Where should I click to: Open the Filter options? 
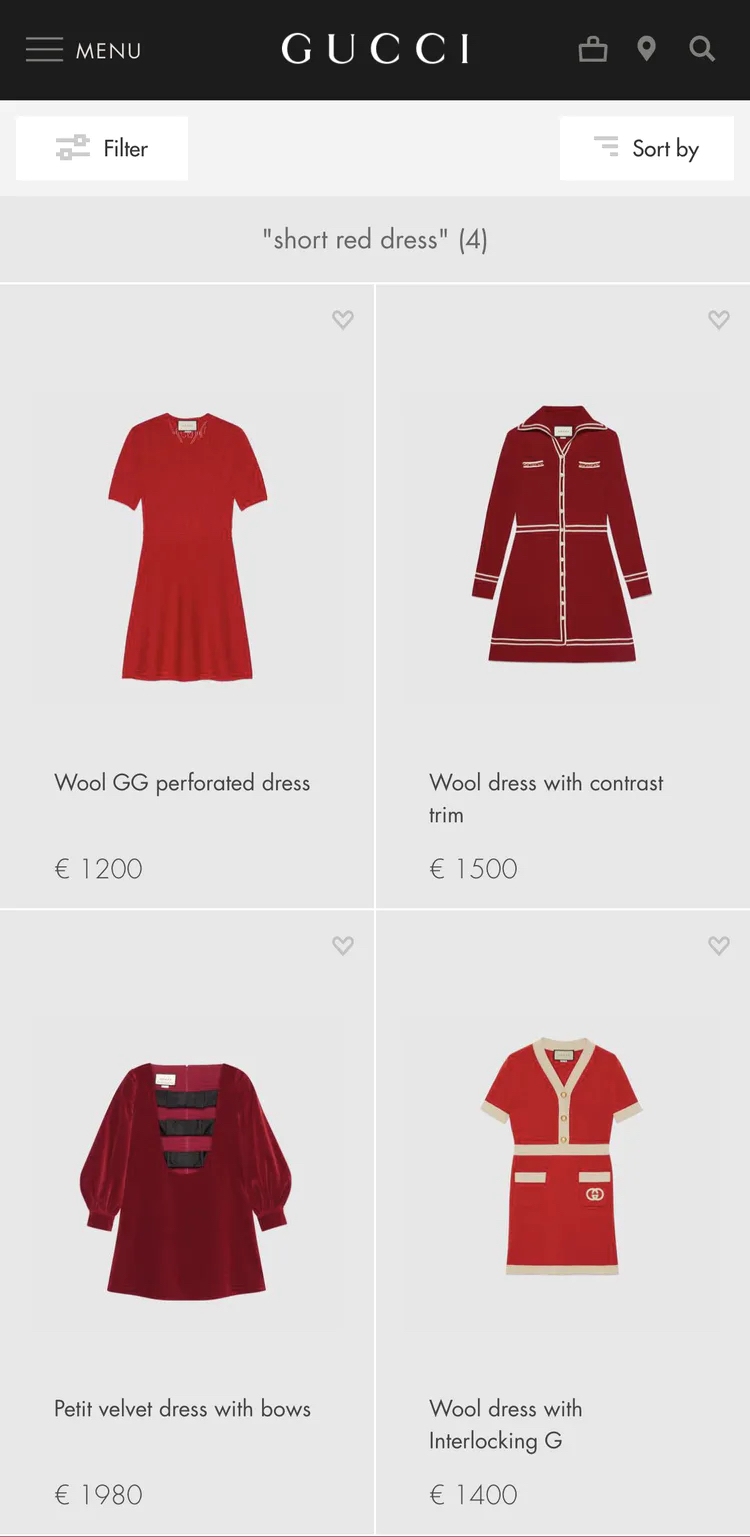pos(102,148)
